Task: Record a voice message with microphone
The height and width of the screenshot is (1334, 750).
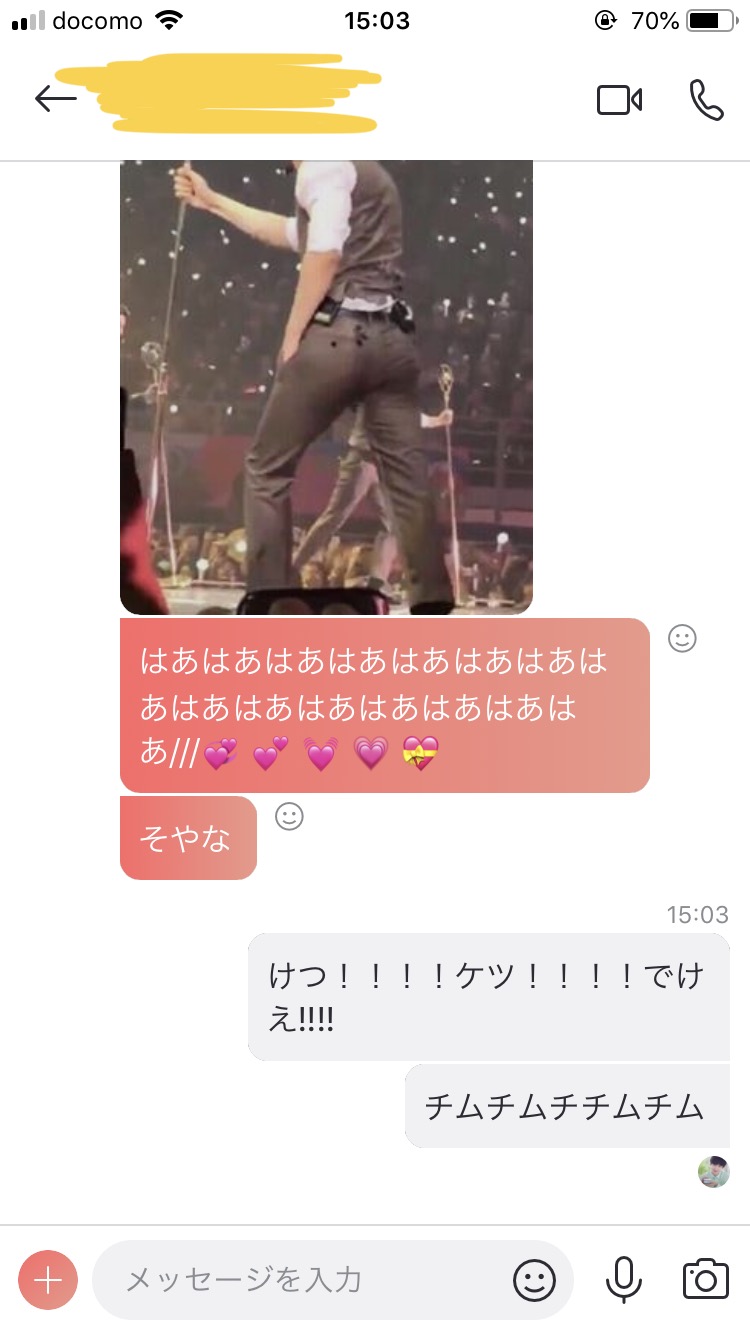Action: [624, 1280]
